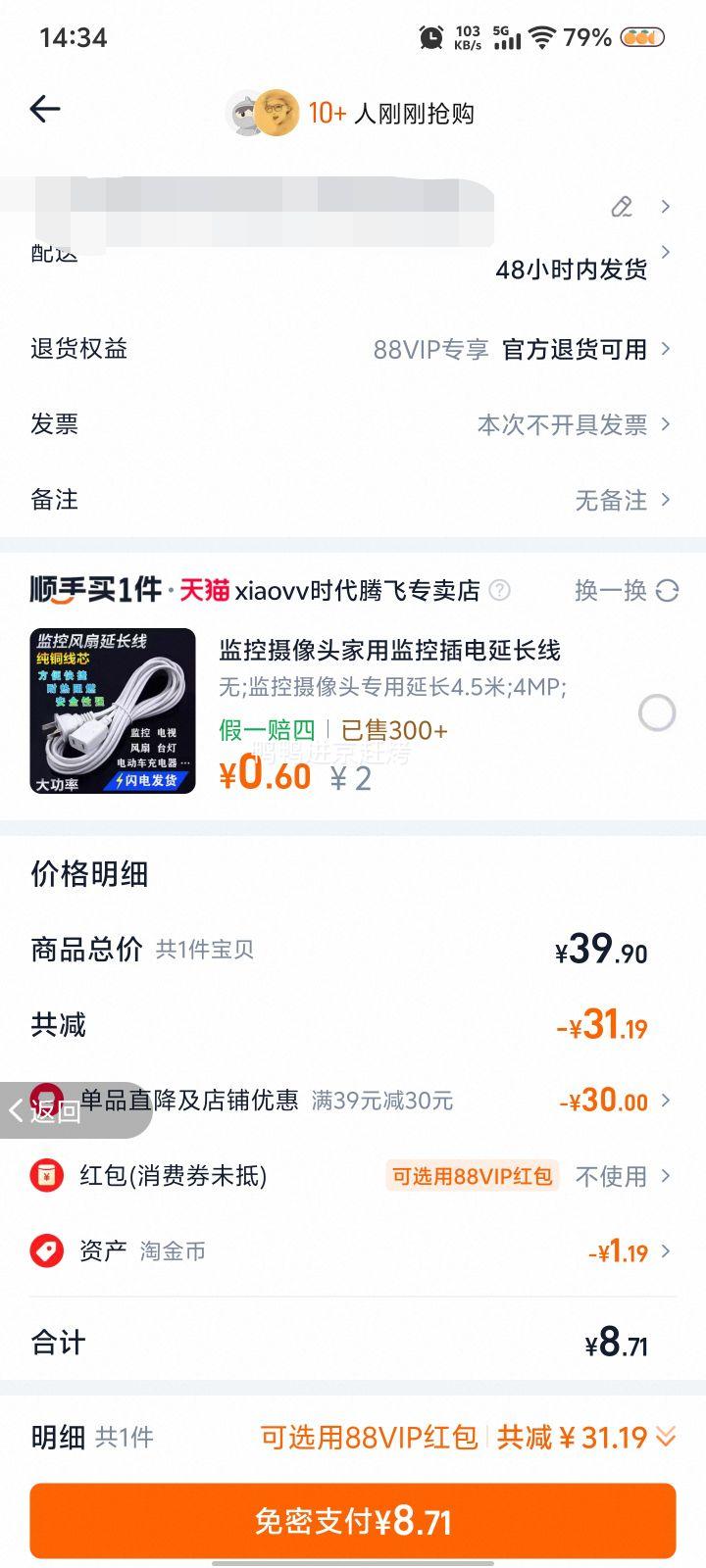Viewport: 706px width, 1568px height.
Task: Edit the address with the pencil icon
Action: (622, 208)
